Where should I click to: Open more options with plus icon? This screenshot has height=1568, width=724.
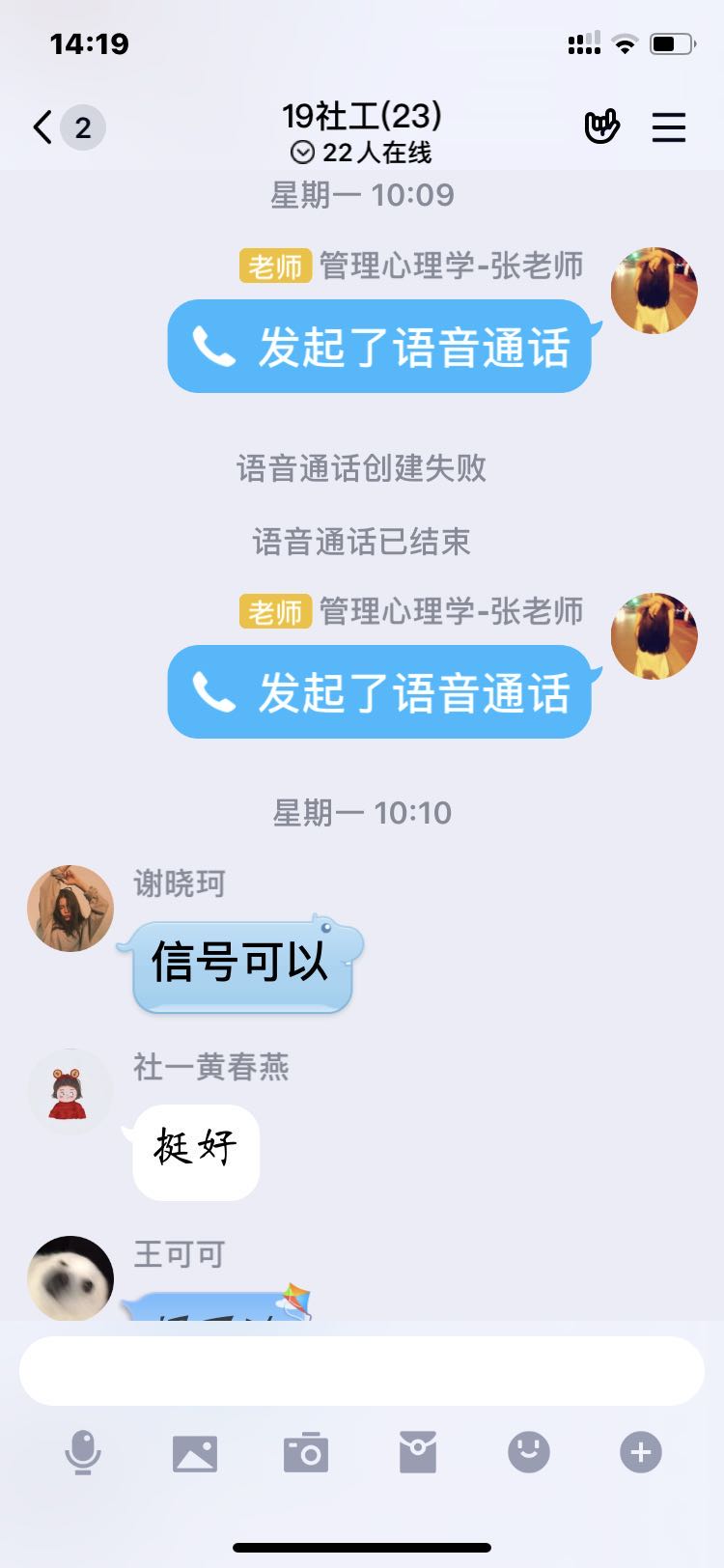641,1452
